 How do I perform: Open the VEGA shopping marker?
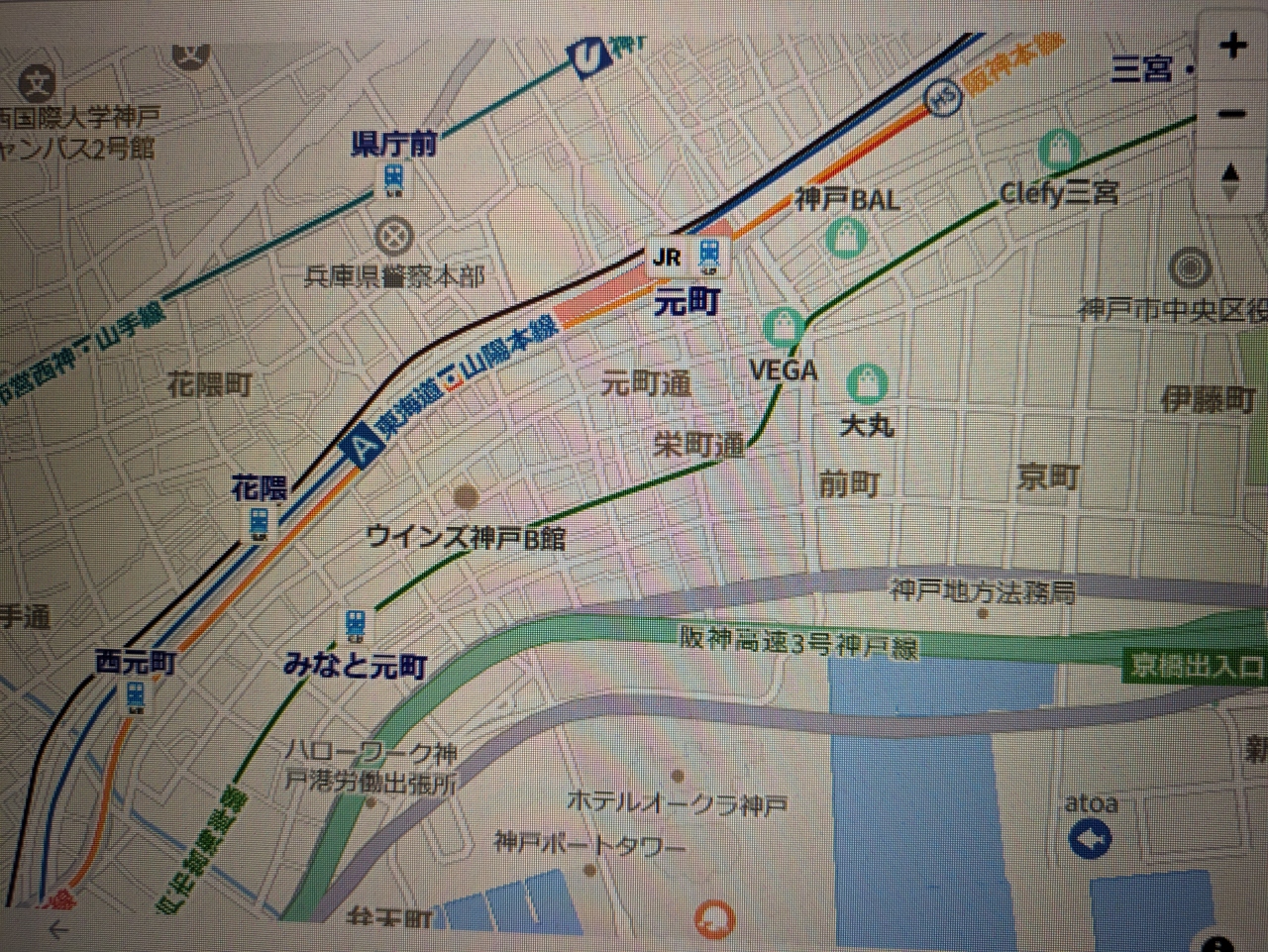[x=783, y=327]
